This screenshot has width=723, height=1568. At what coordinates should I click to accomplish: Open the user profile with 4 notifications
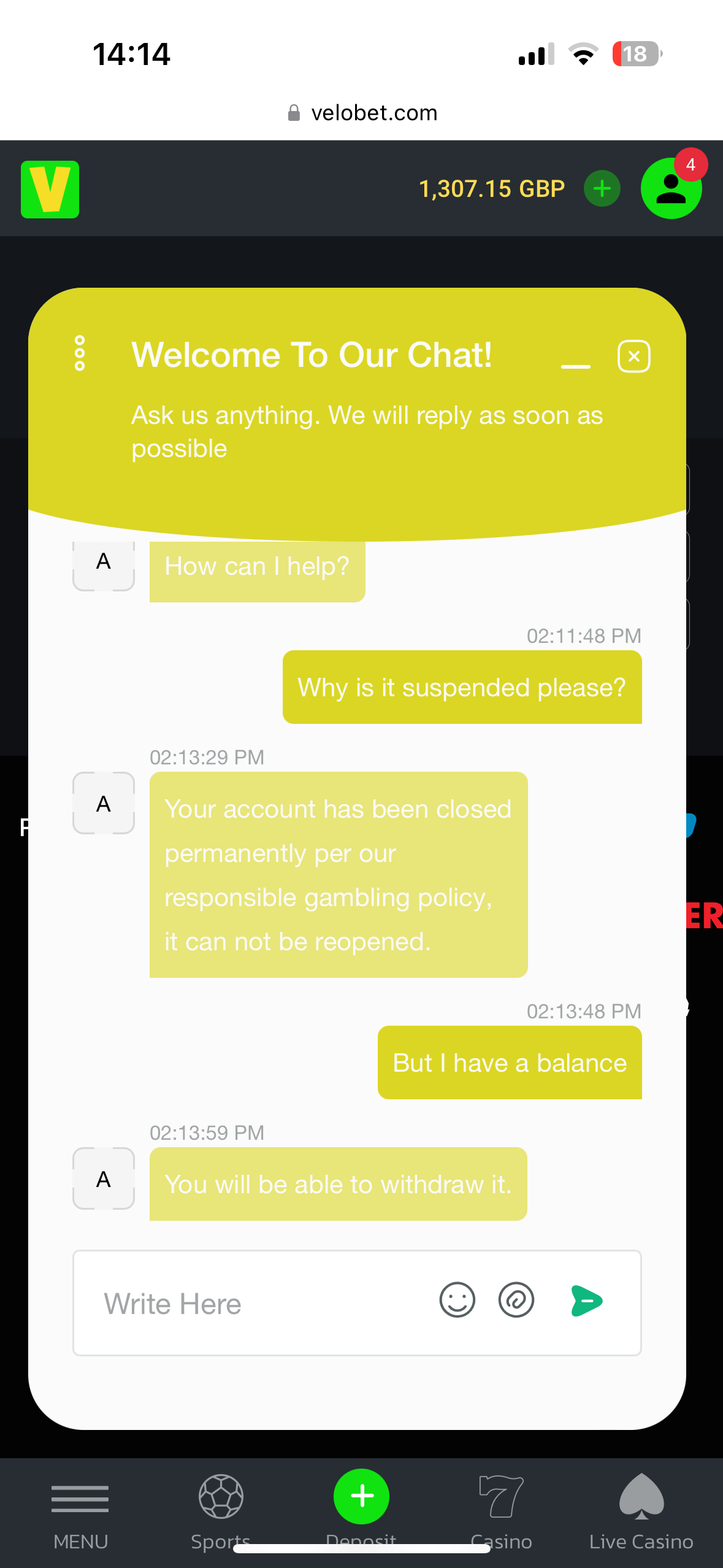click(671, 189)
